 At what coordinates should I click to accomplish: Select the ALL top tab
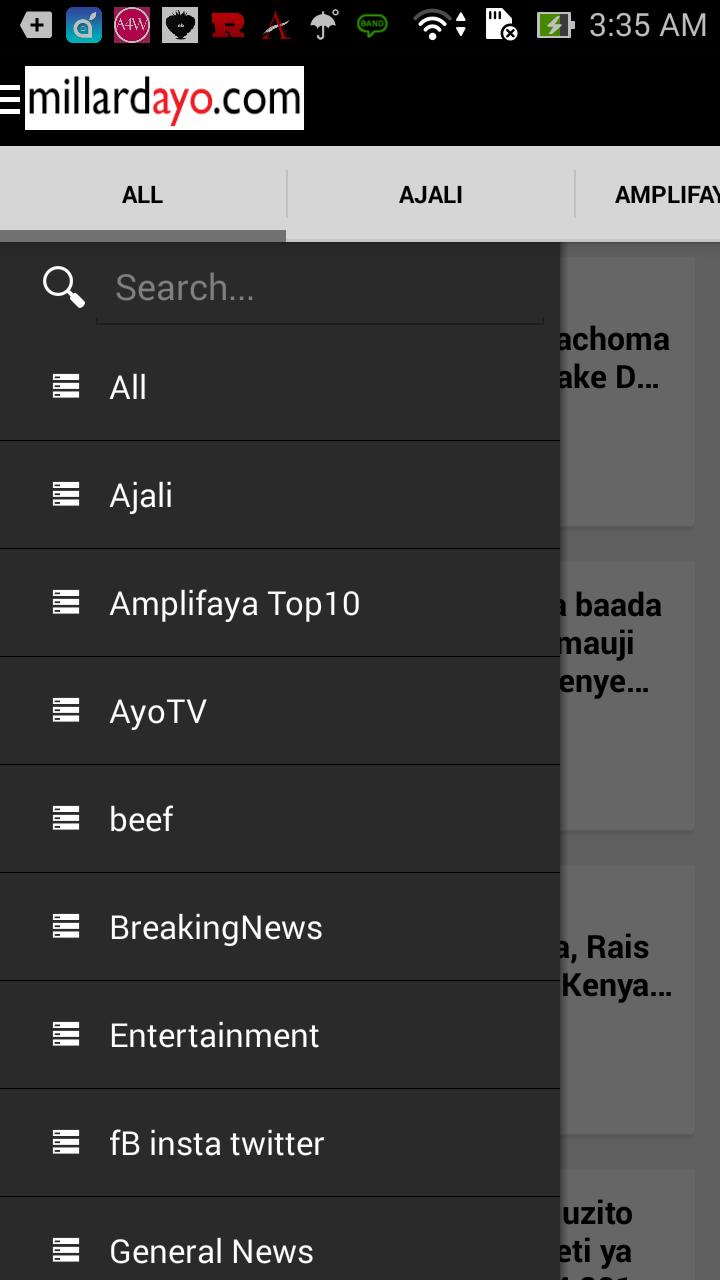[x=142, y=195]
